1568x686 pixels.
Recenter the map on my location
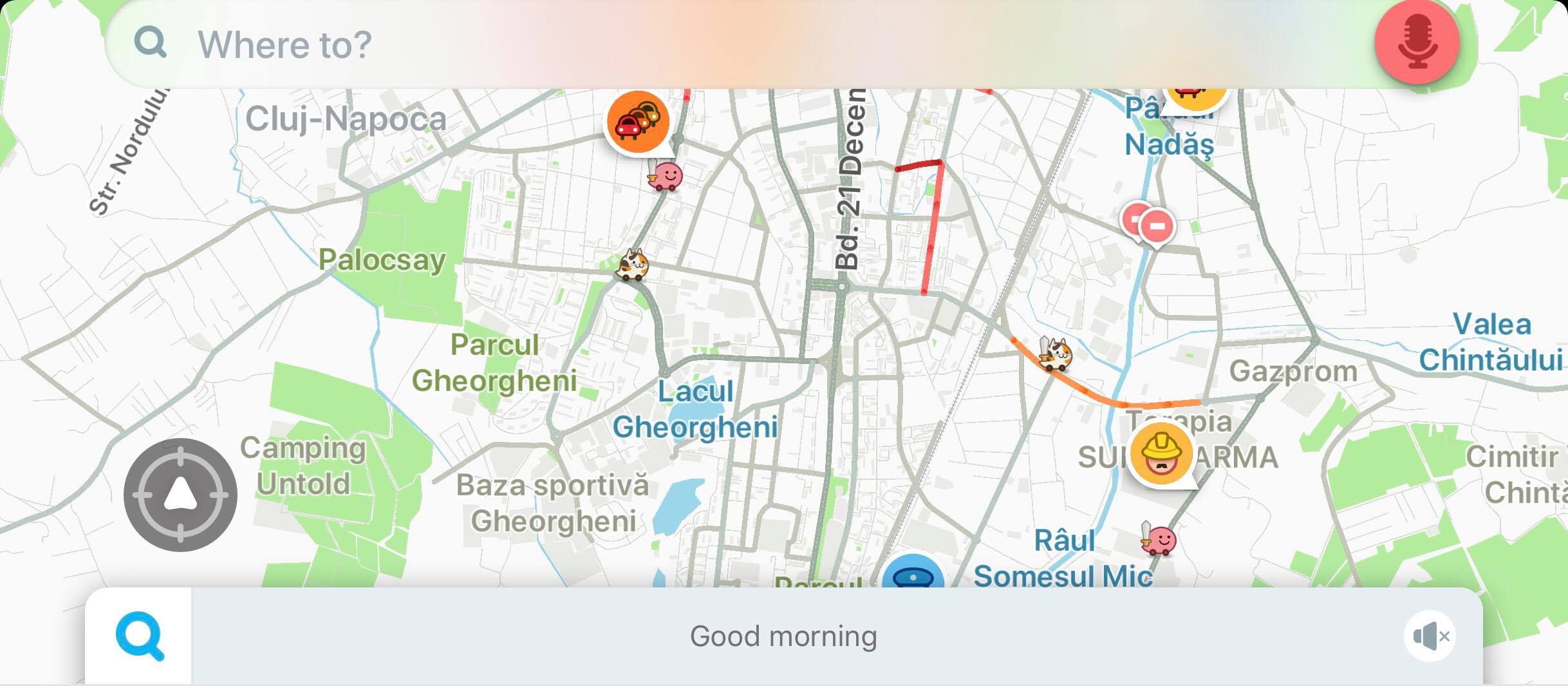[180, 495]
